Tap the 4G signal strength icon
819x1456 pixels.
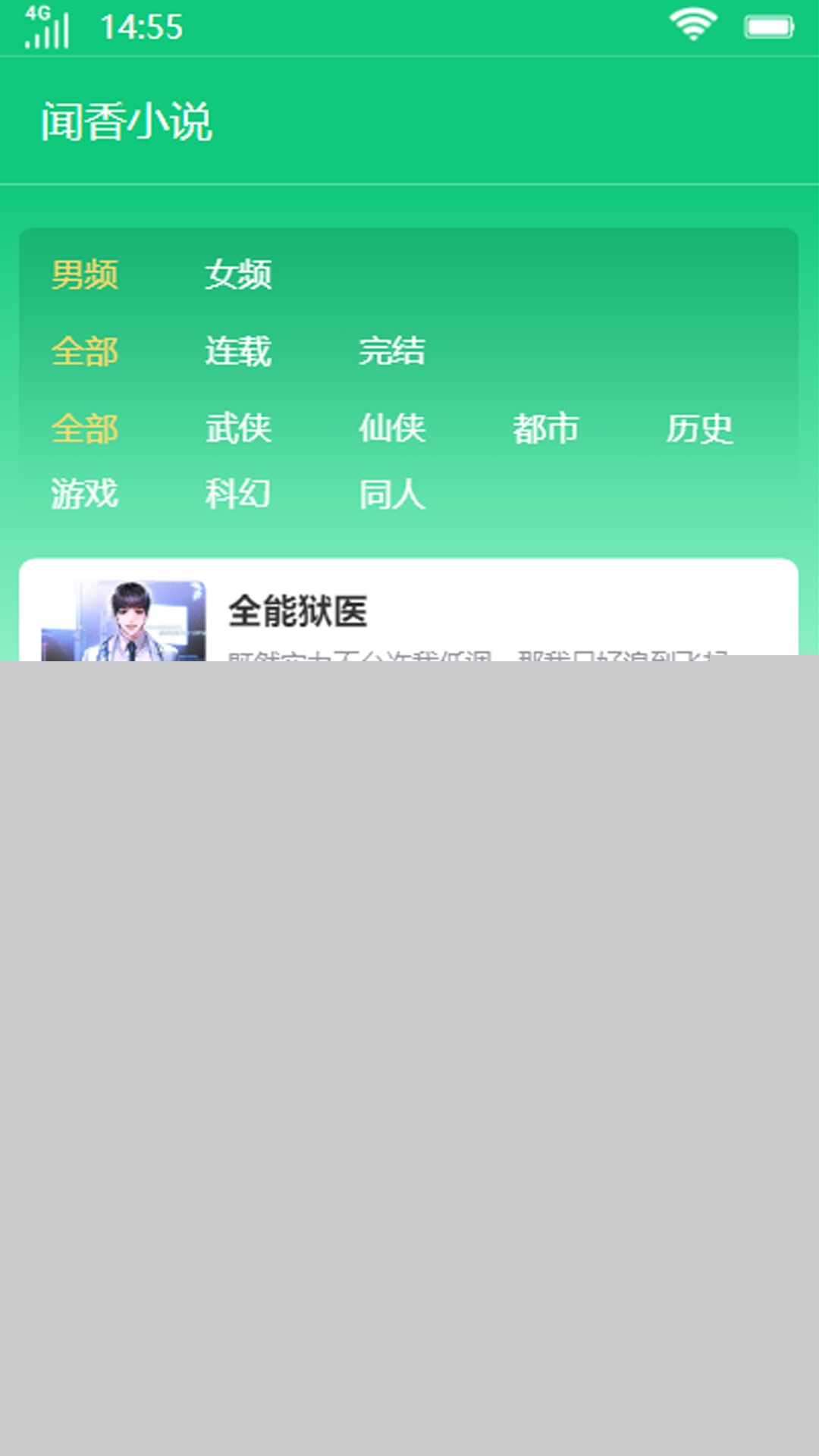47,25
